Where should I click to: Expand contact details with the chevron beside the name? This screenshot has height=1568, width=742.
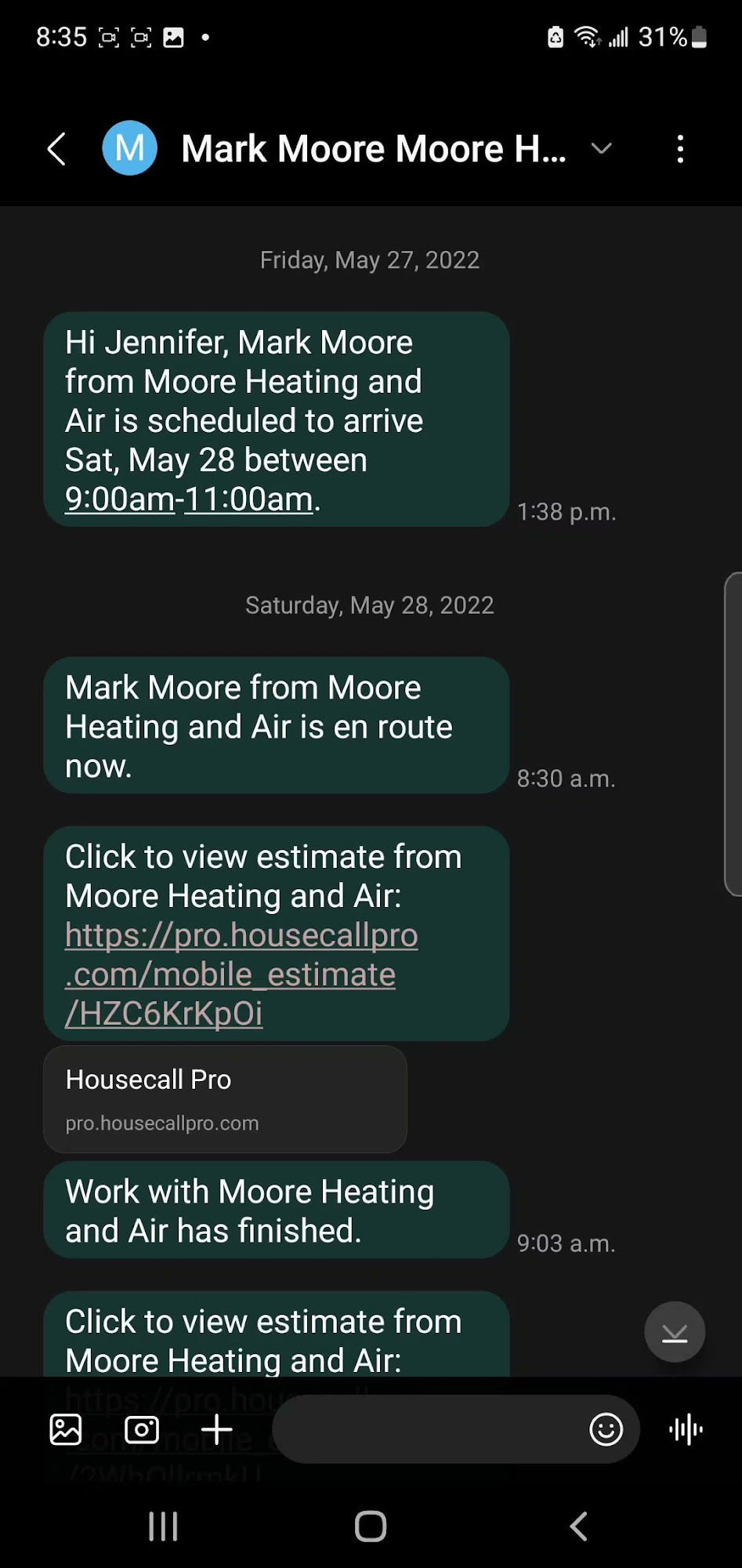click(600, 148)
